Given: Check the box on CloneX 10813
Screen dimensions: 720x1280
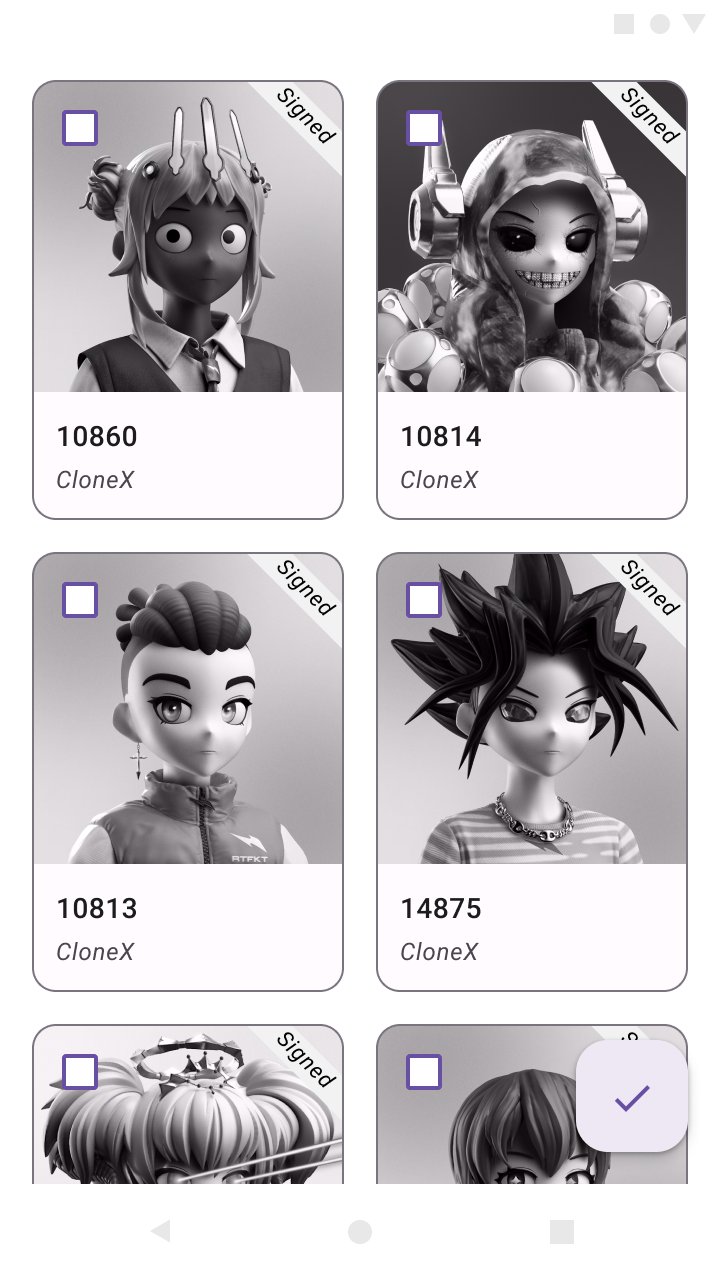Looking at the screenshot, I should coord(80,600).
